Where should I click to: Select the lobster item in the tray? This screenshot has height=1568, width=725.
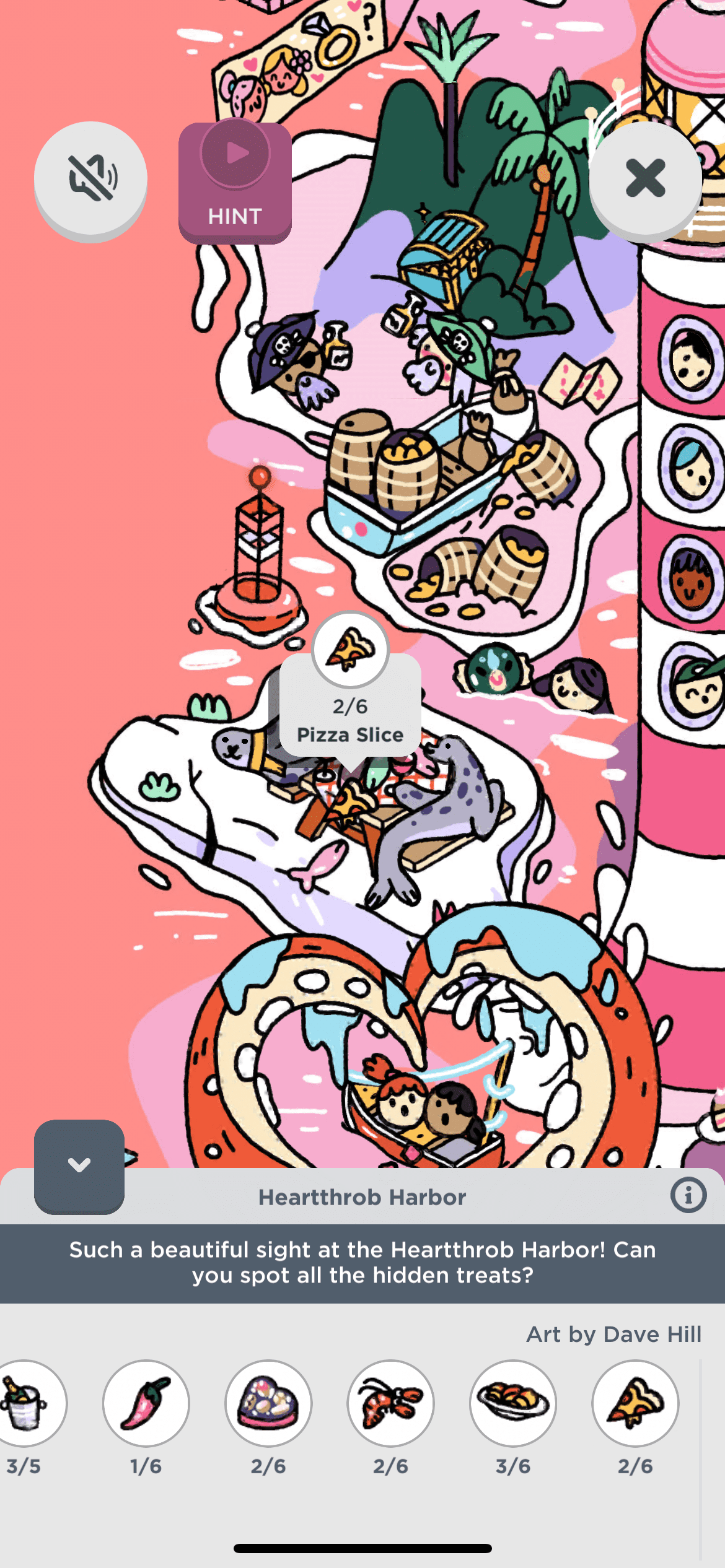pyautogui.click(x=390, y=1403)
